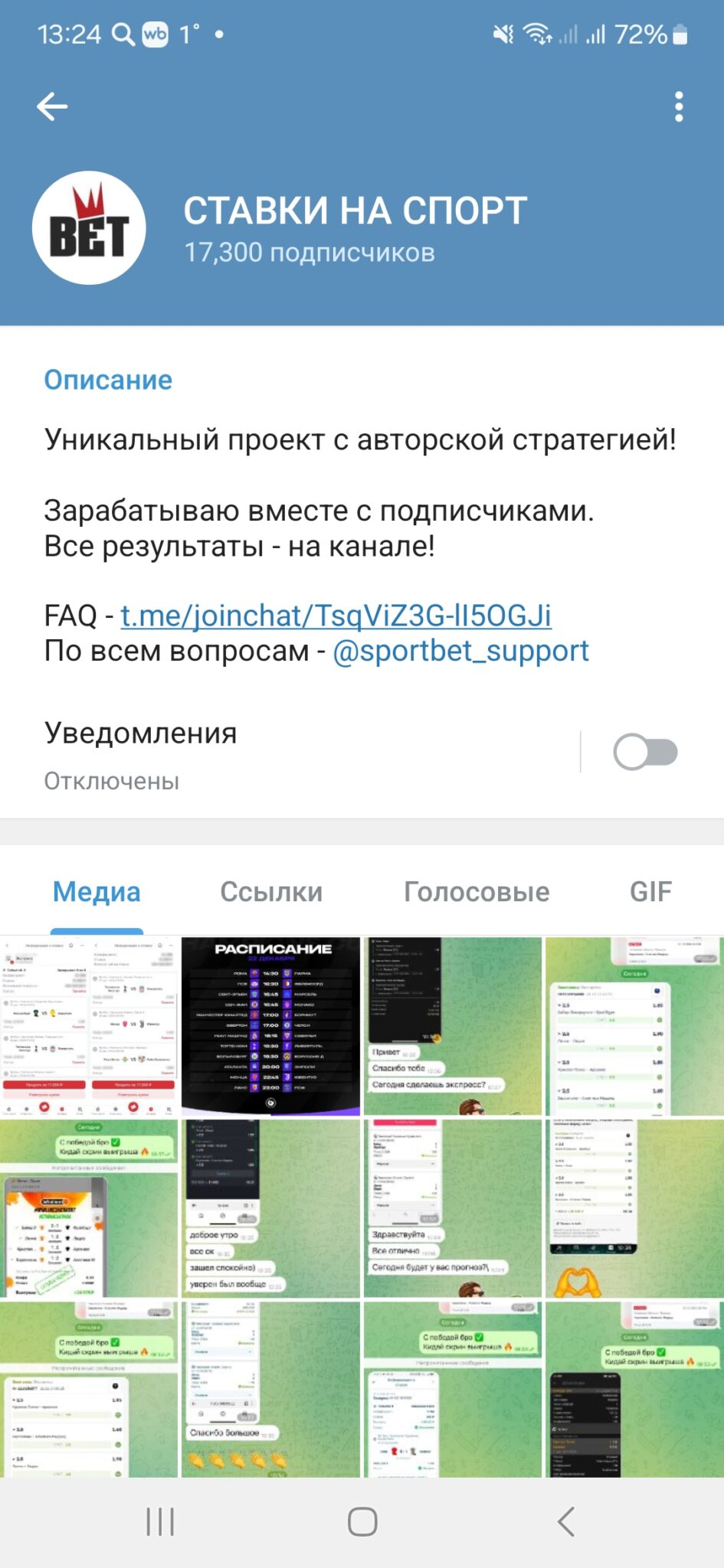Switch to the Голосовые tab
Viewport: 724px width, 1568px height.
(x=477, y=891)
